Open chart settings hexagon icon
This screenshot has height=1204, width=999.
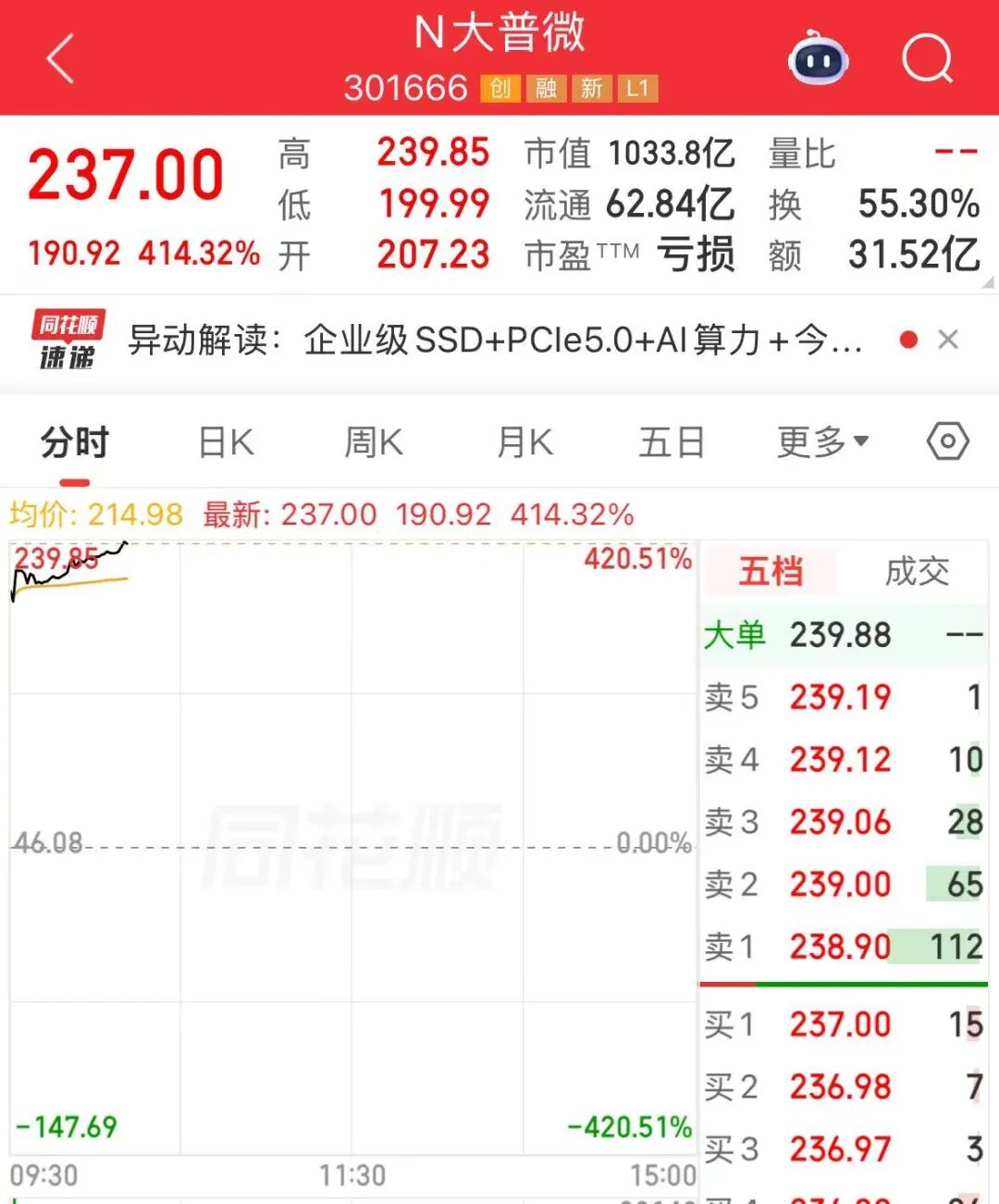[x=947, y=441]
